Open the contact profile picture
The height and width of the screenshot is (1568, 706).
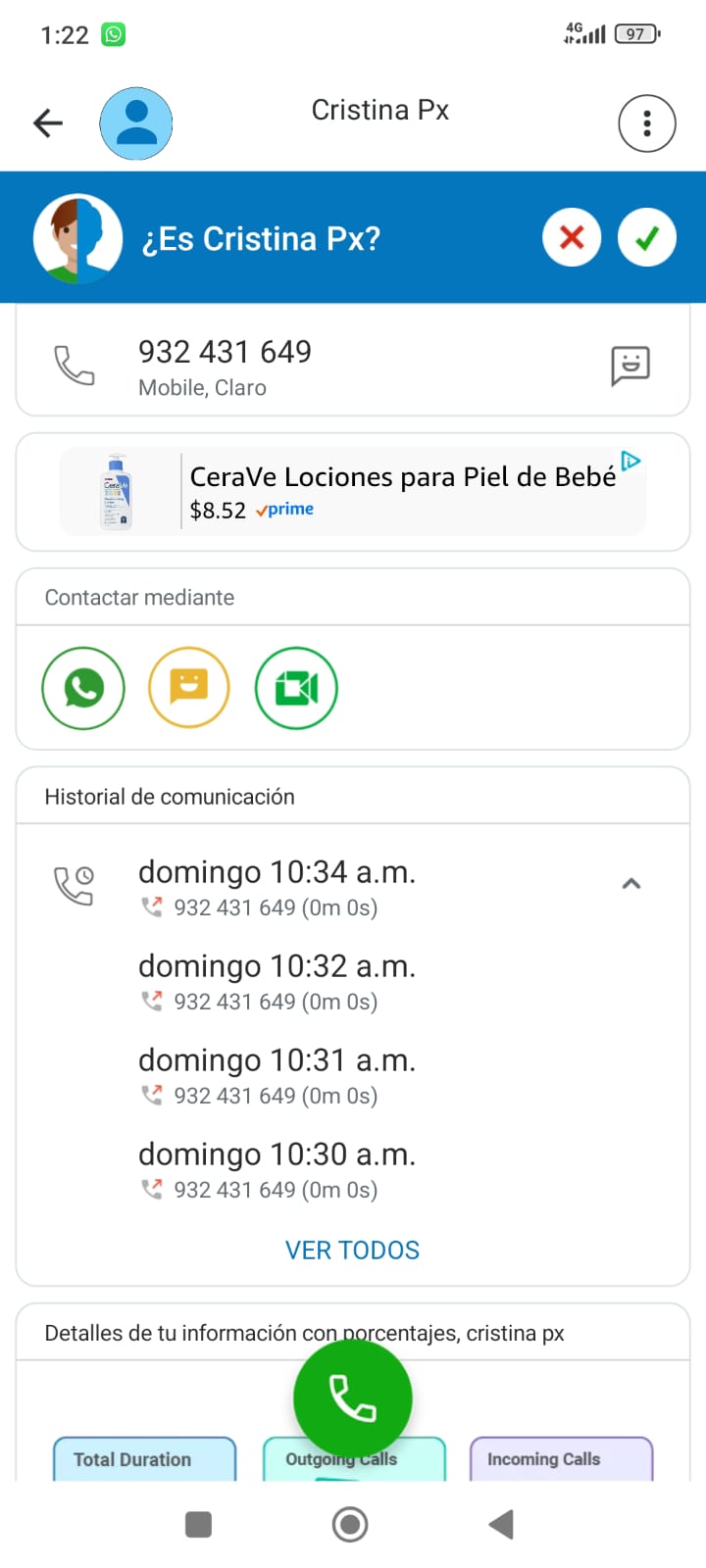136,123
